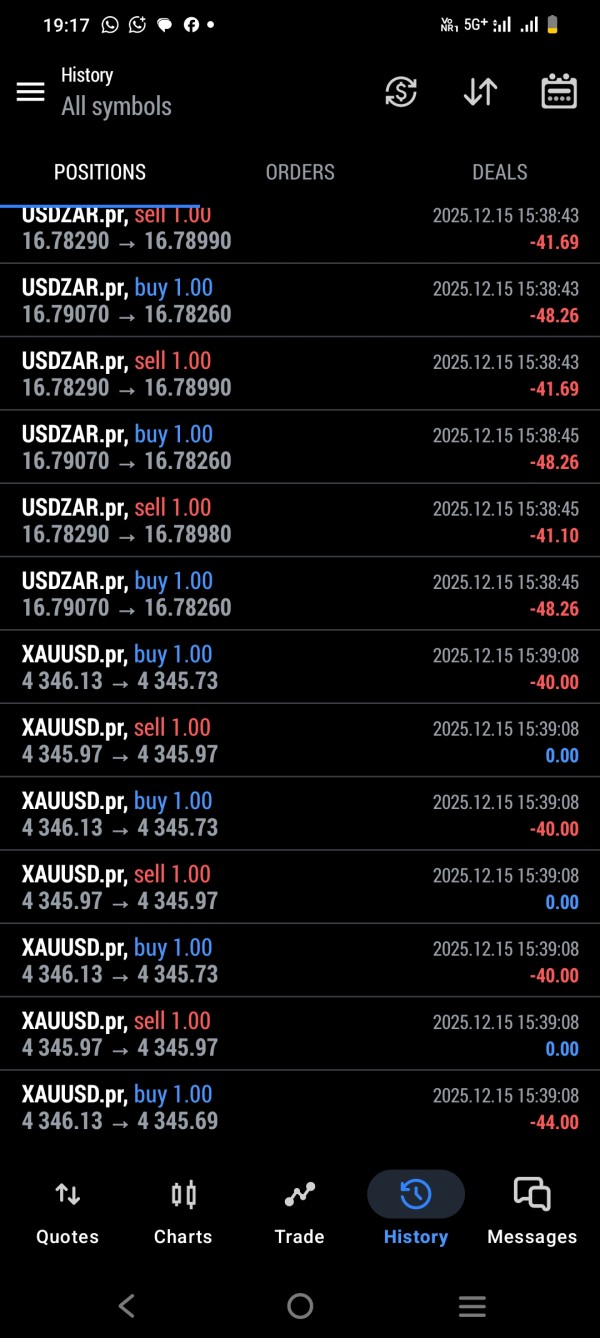Tap the system home button
Viewport: 600px width, 1338px height.
pyautogui.click(x=300, y=1305)
